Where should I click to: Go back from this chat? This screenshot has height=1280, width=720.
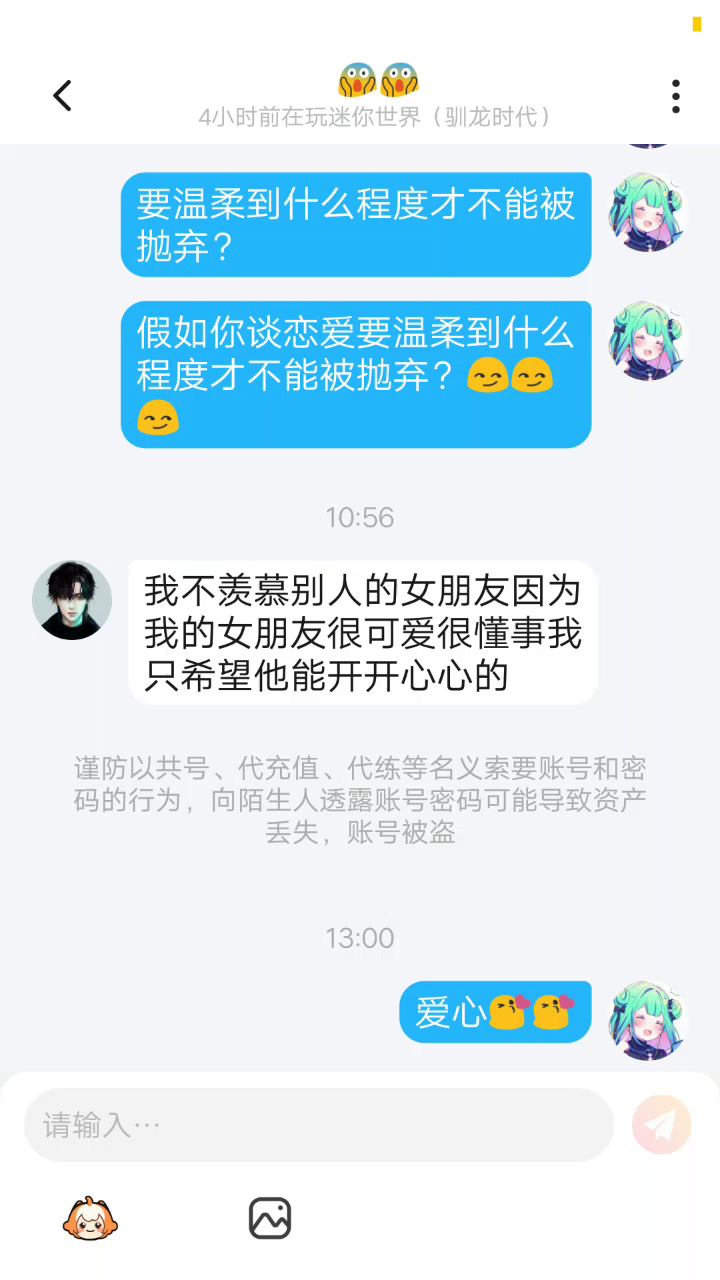coord(63,96)
